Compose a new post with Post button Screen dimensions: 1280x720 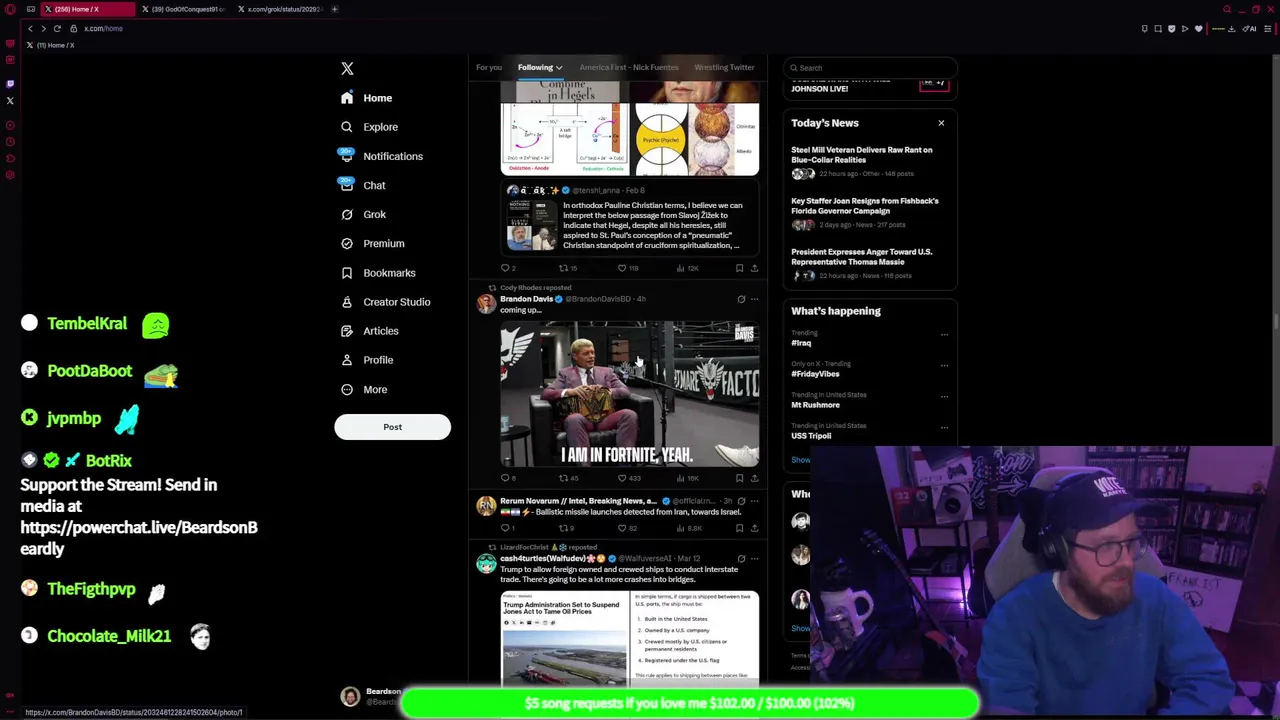pos(392,427)
